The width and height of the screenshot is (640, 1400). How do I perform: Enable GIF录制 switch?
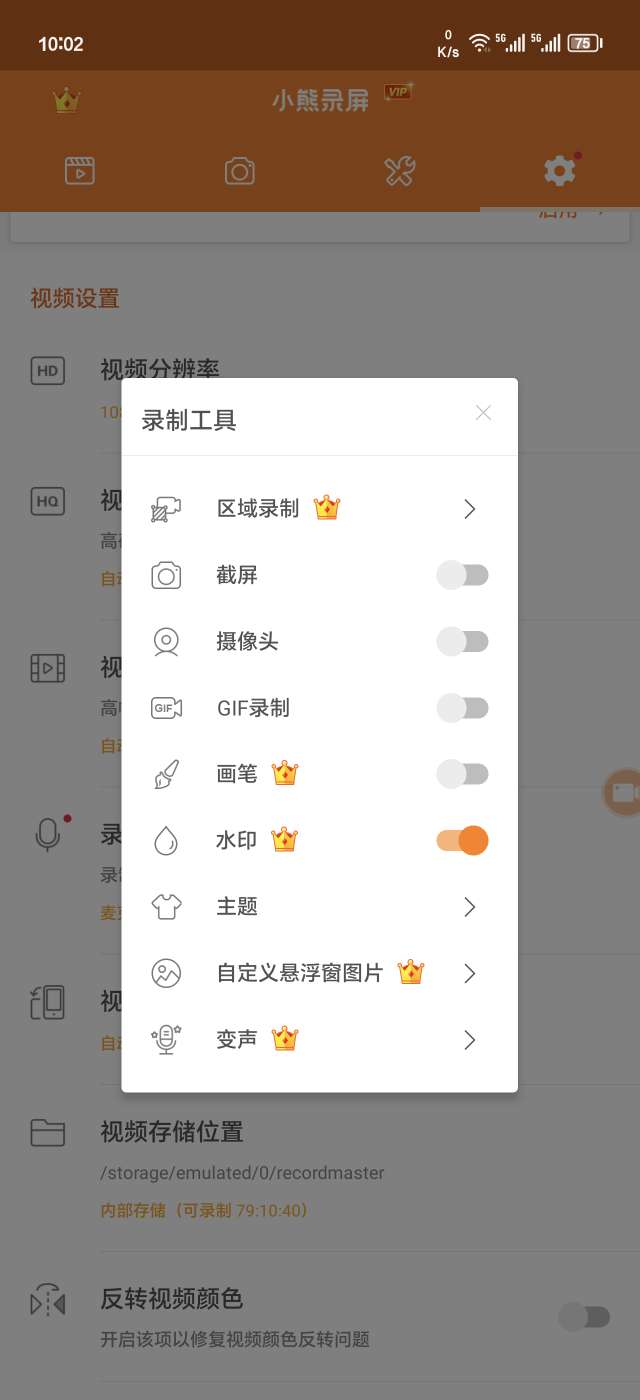(x=462, y=708)
